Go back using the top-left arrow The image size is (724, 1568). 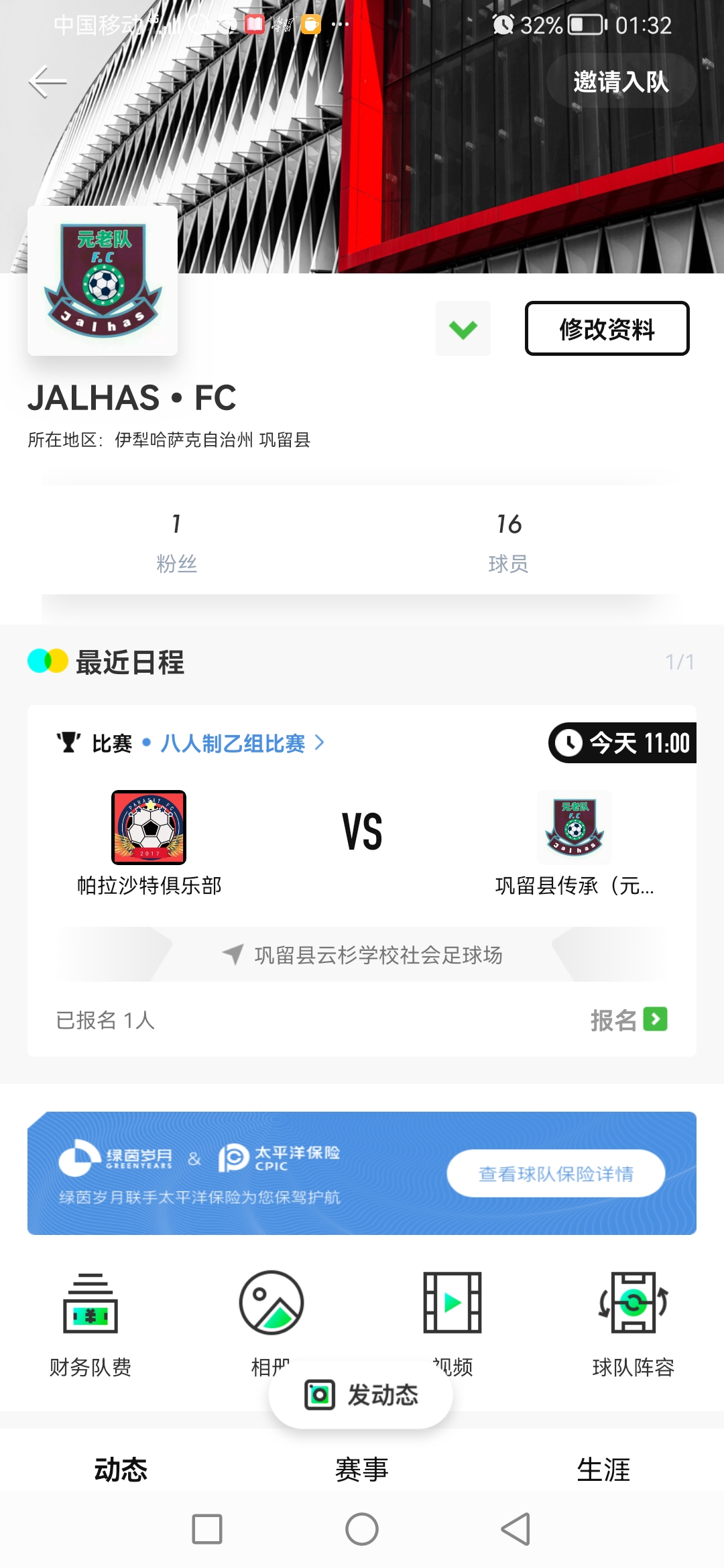(48, 82)
